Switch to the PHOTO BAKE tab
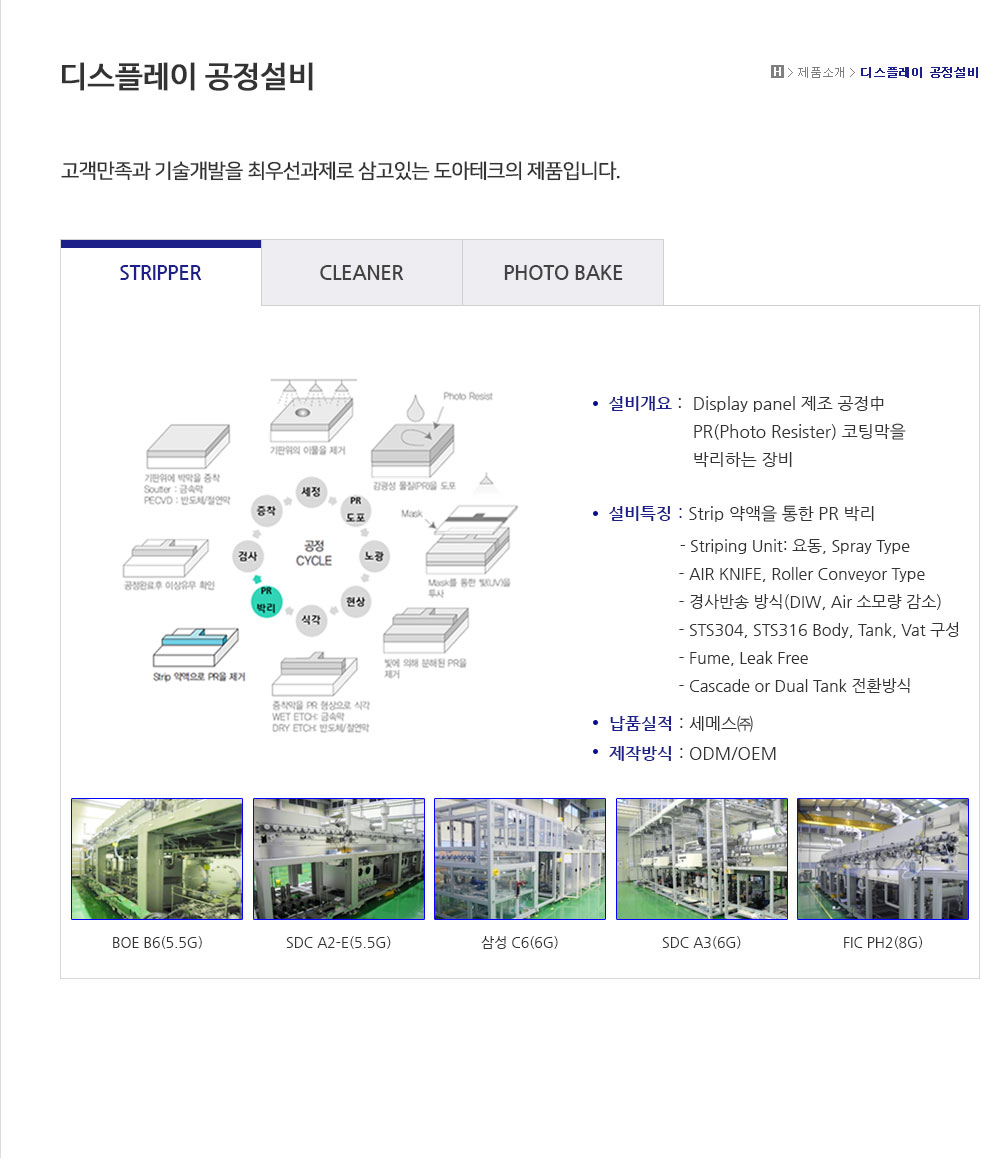The image size is (981, 1158). [x=562, y=273]
